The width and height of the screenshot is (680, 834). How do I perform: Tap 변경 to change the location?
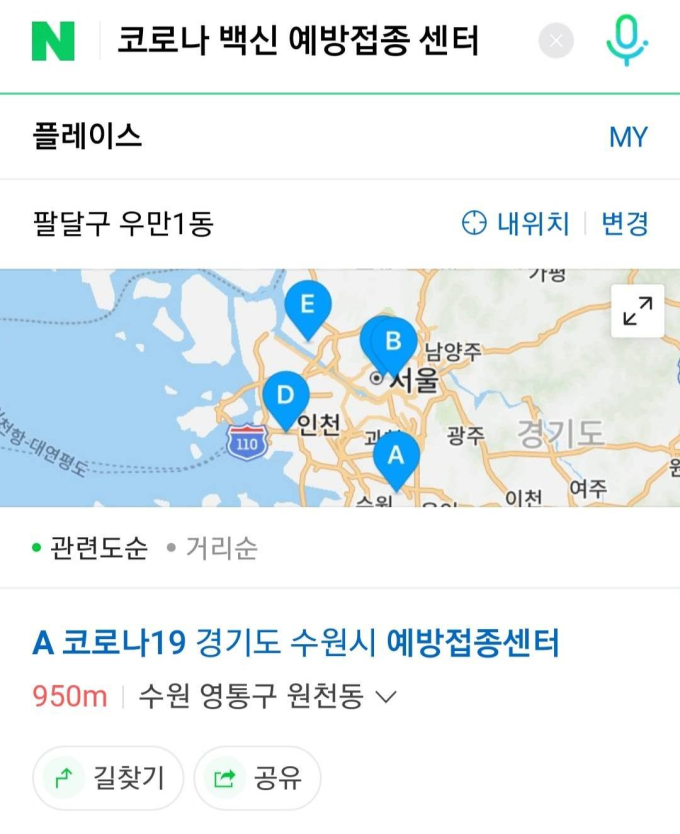pos(625,223)
